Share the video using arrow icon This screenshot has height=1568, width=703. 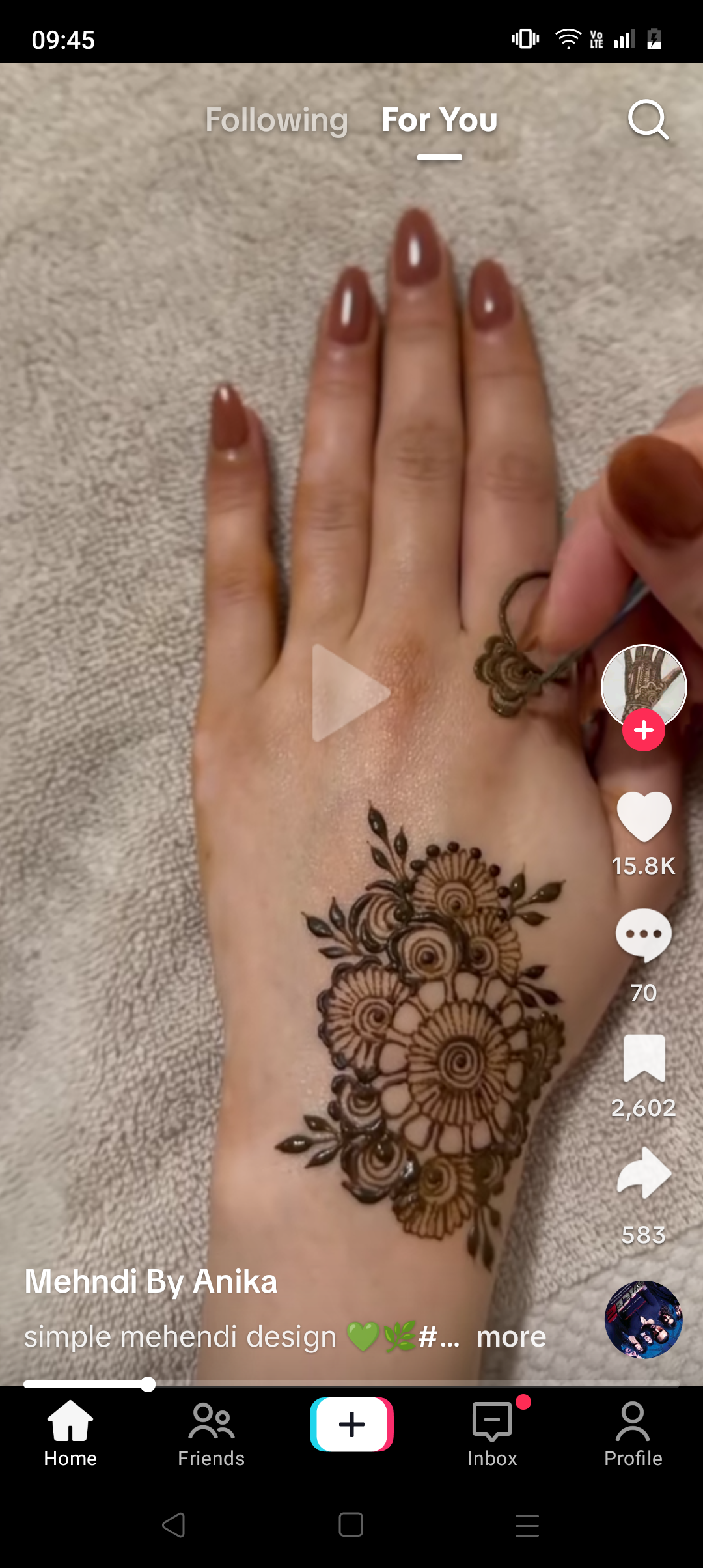coord(644,1173)
